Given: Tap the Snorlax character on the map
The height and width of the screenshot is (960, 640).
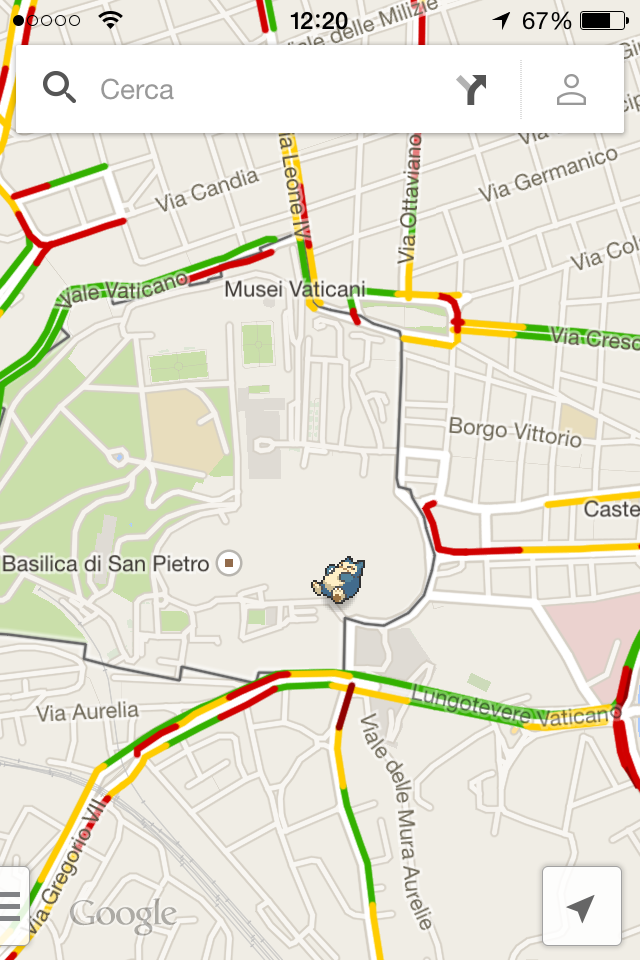Looking at the screenshot, I should [339, 581].
